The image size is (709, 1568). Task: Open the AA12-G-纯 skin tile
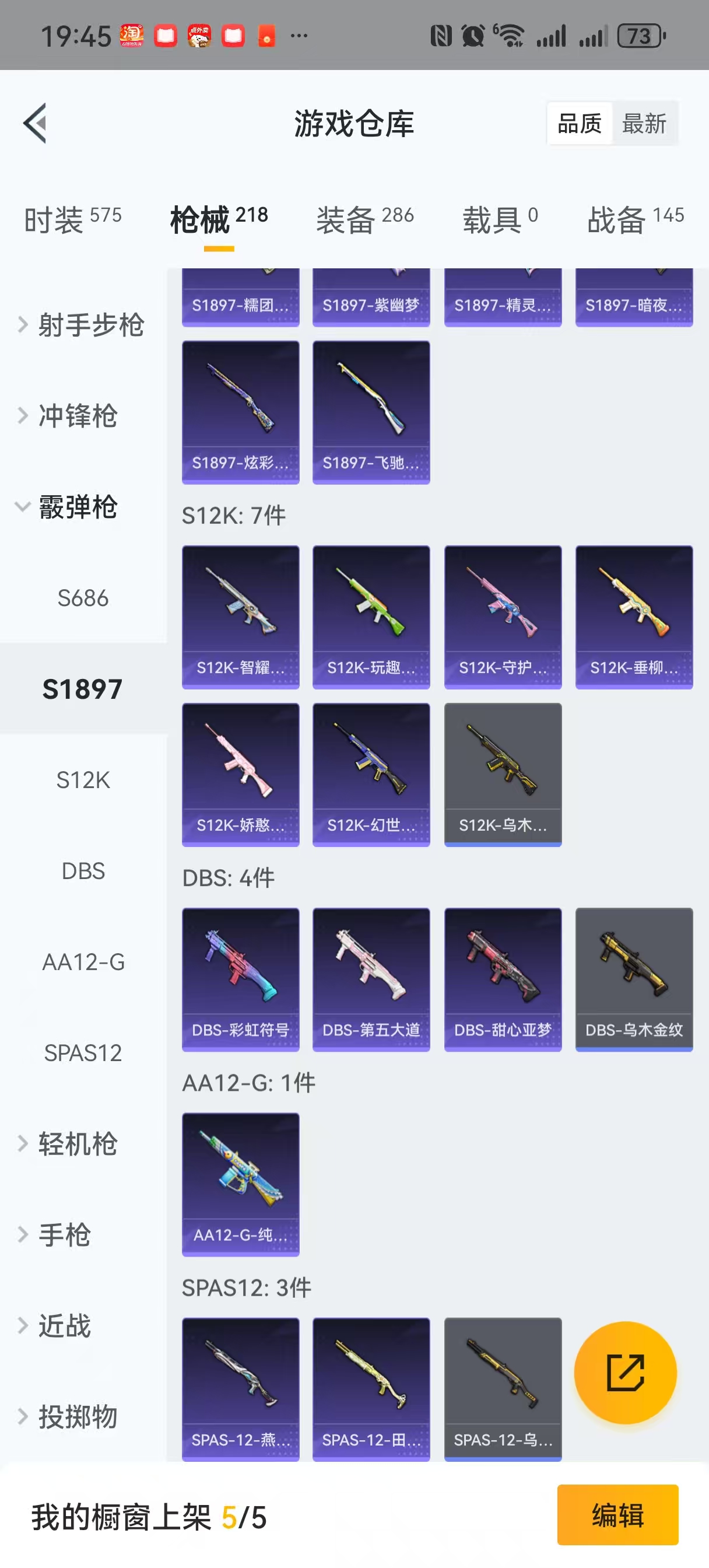point(240,1184)
